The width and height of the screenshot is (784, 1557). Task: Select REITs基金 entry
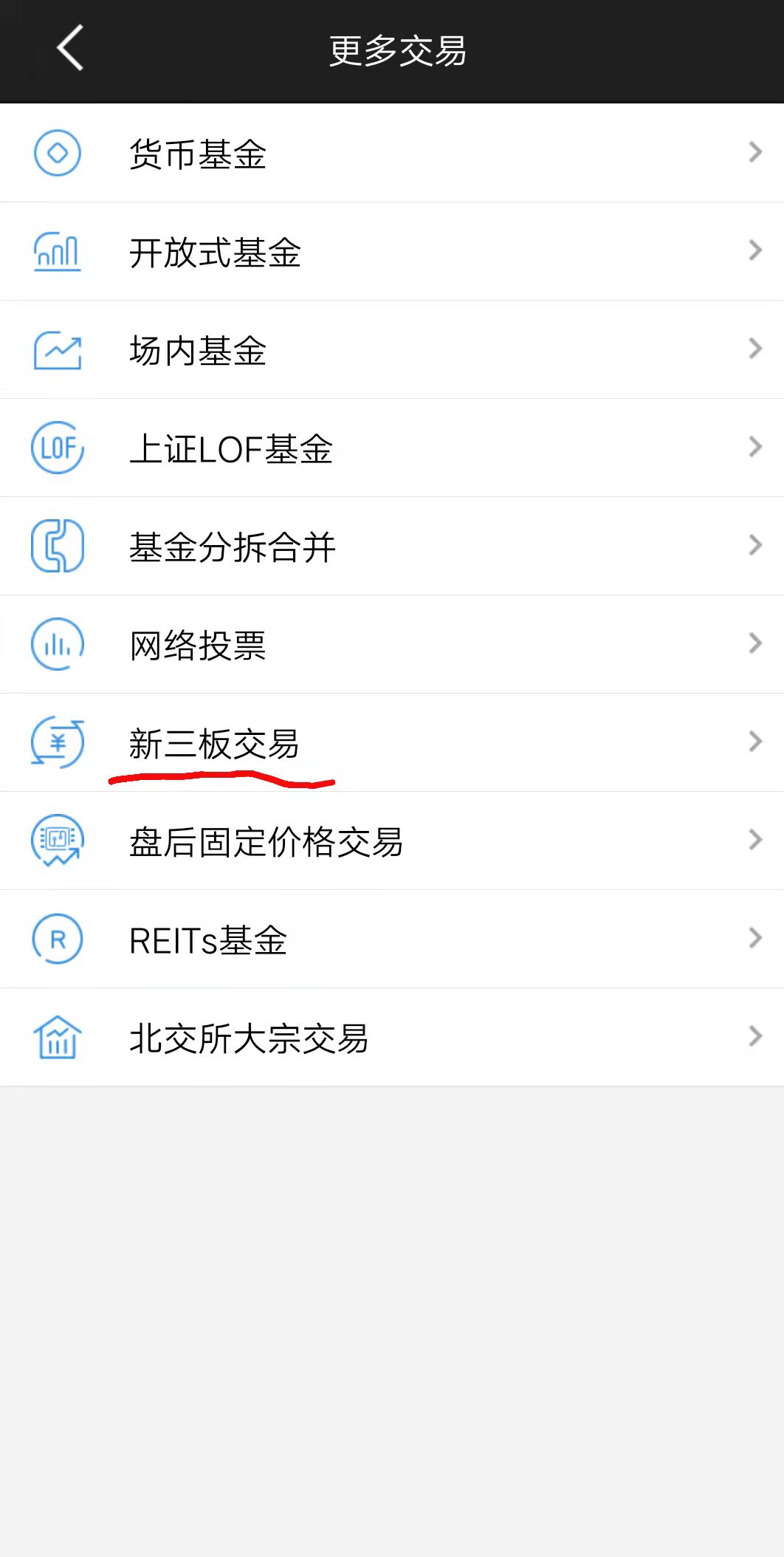[391, 940]
